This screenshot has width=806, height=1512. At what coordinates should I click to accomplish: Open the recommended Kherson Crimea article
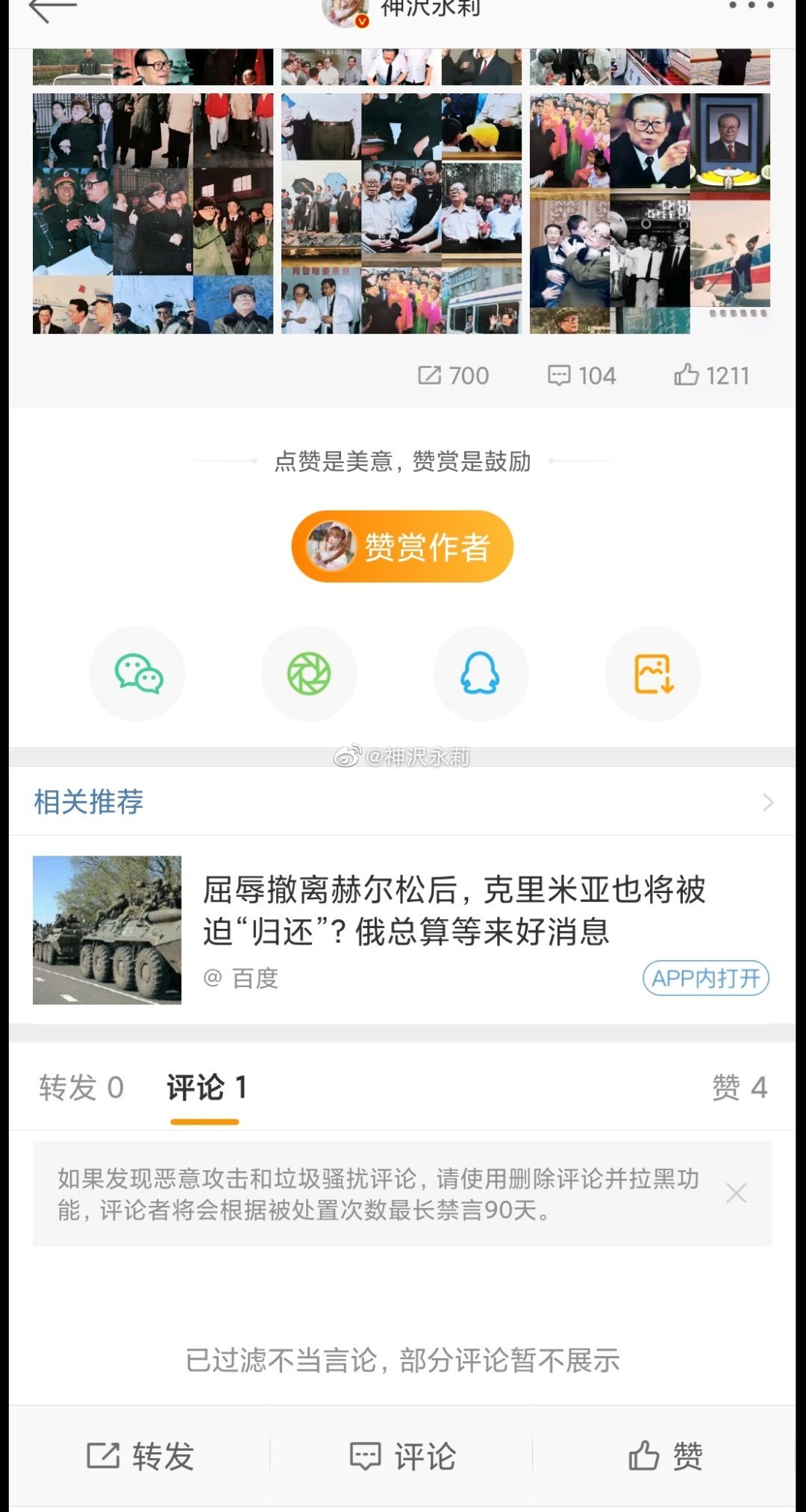pyautogui.click(x=454, y=909)
